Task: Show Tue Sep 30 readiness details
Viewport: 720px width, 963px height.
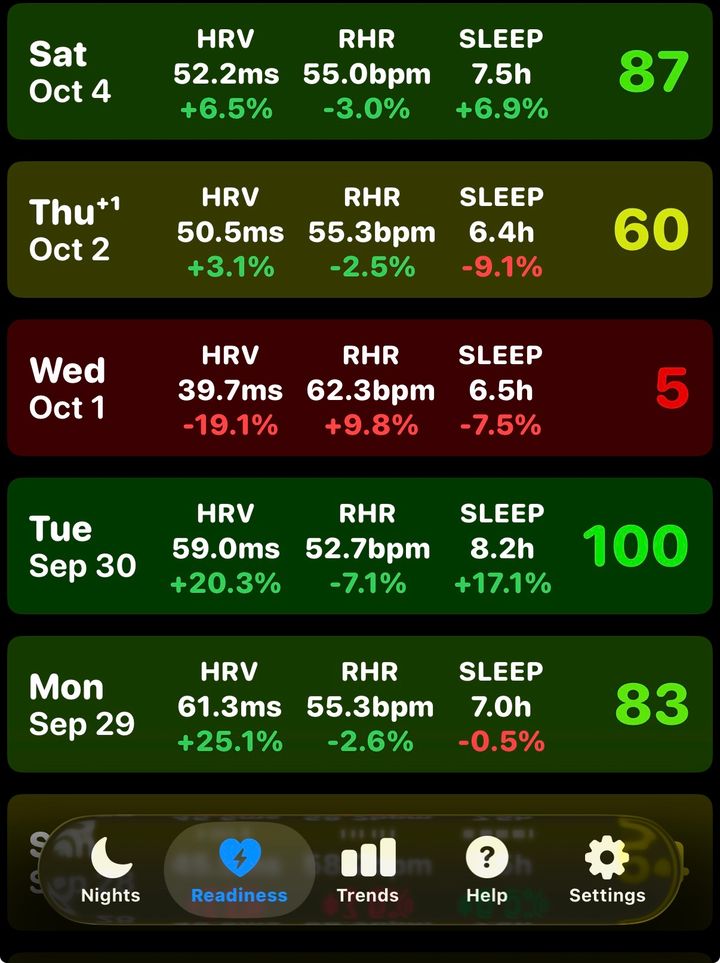Action: (x=360, y=546)
